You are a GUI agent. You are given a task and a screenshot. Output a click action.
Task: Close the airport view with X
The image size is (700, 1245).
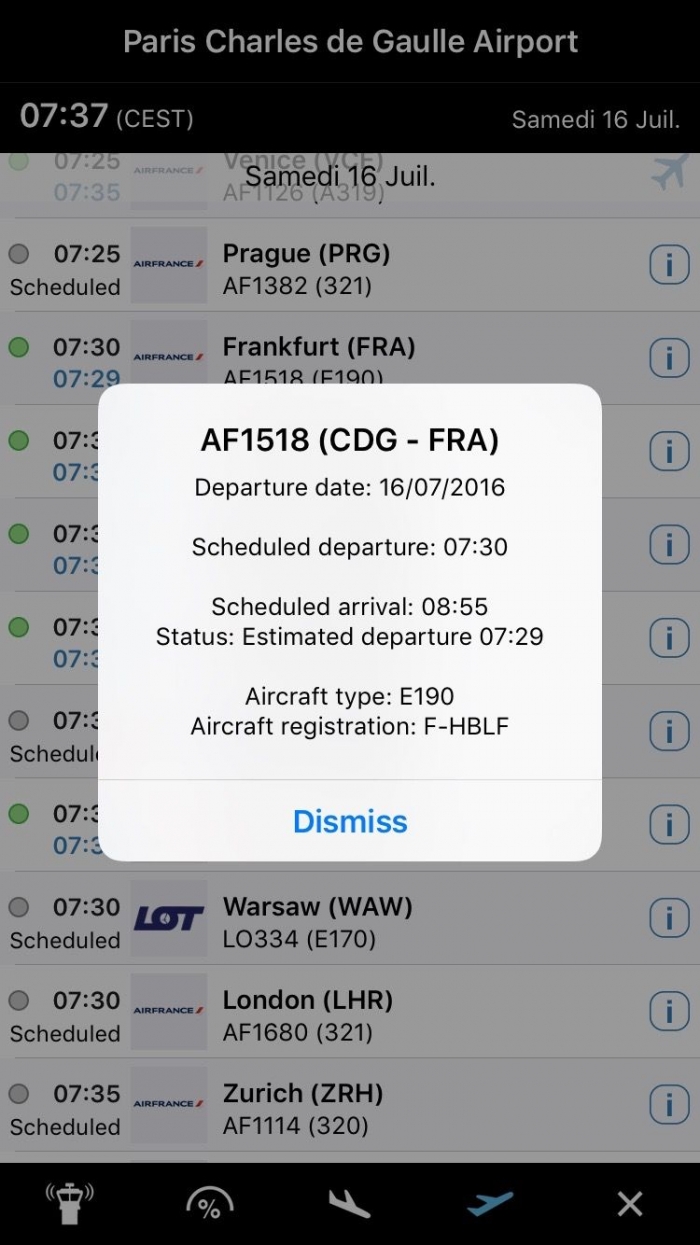tap(630, 1203)
